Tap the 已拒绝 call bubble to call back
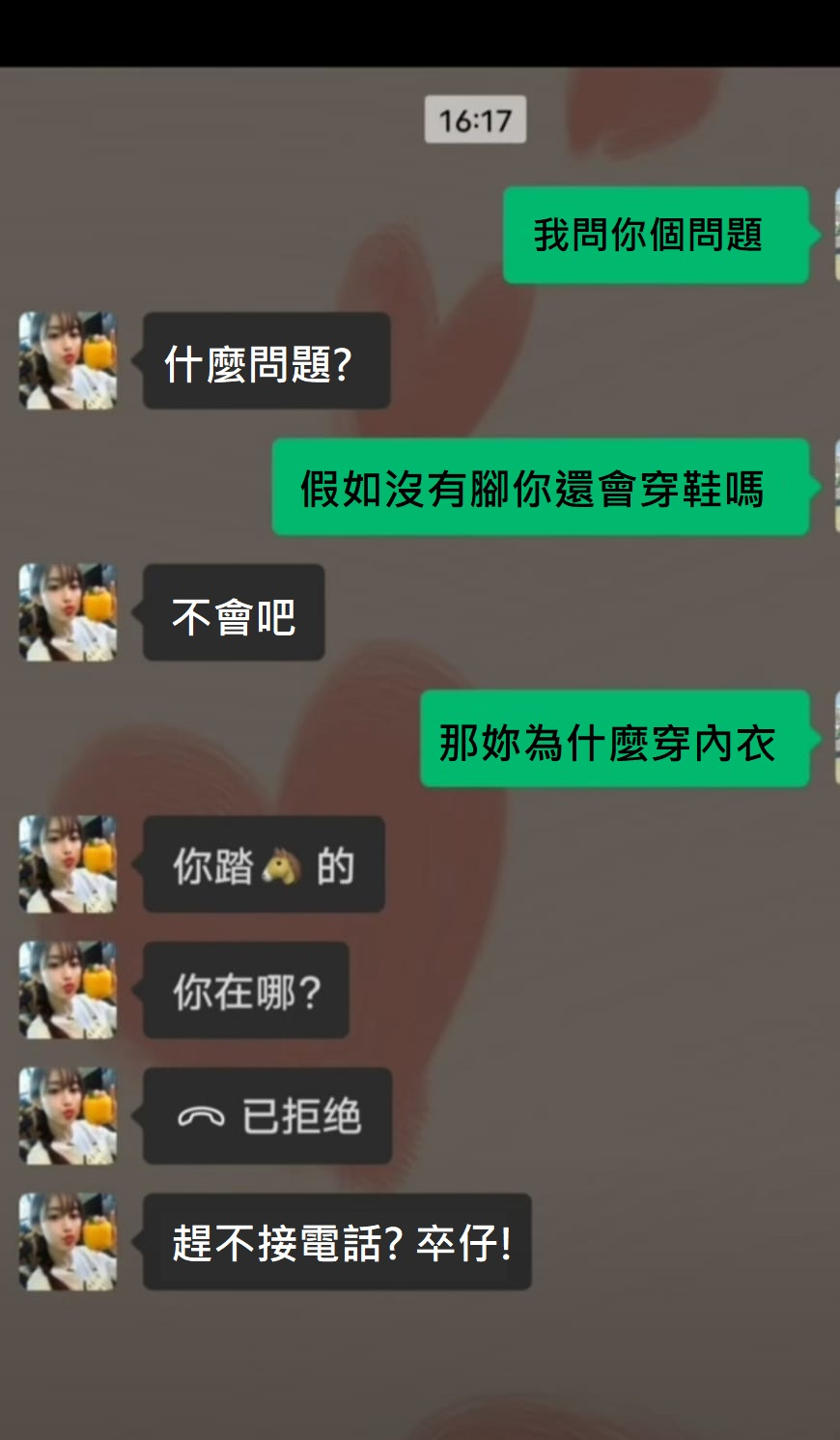 click(x=267, y=1115)
